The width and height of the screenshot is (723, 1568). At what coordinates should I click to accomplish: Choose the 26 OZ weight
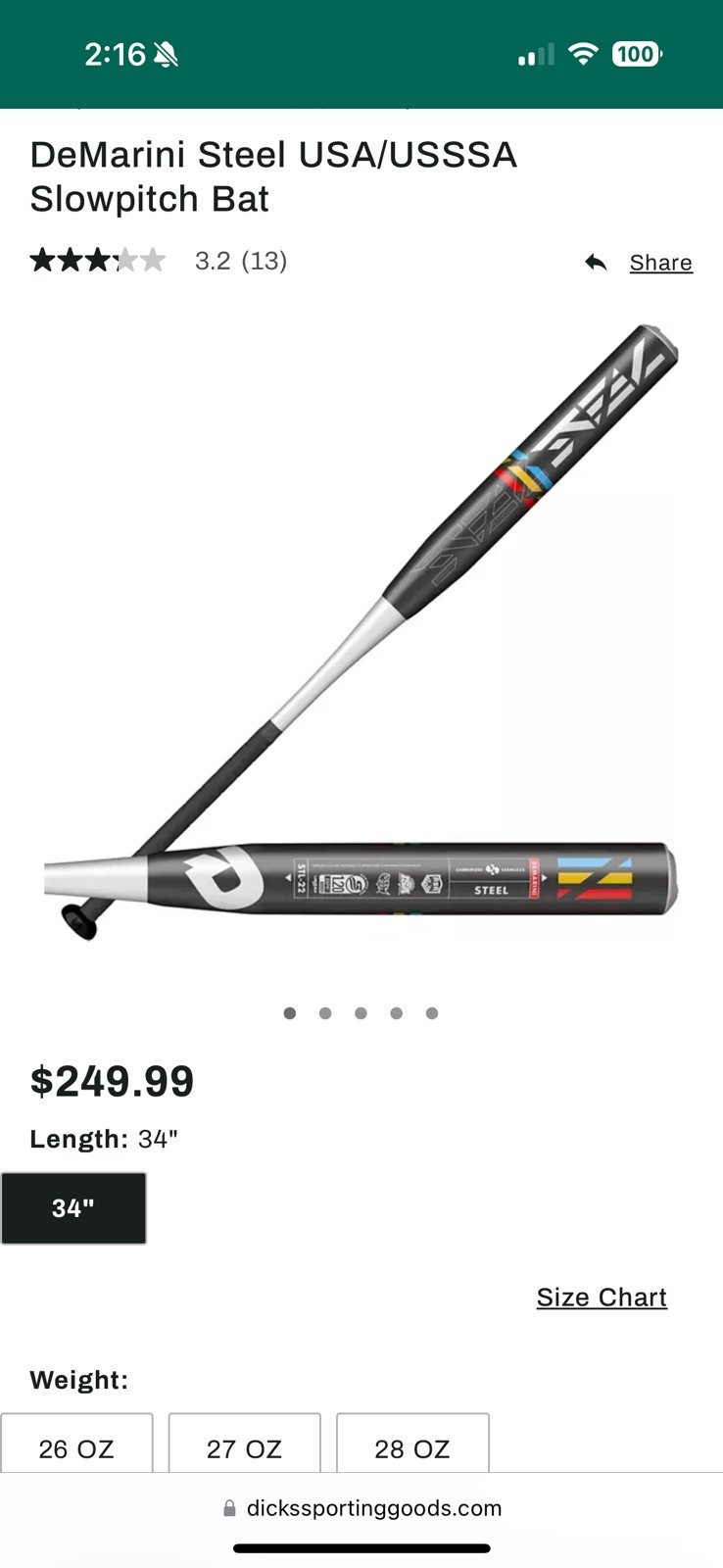(x=76, y=1444)
